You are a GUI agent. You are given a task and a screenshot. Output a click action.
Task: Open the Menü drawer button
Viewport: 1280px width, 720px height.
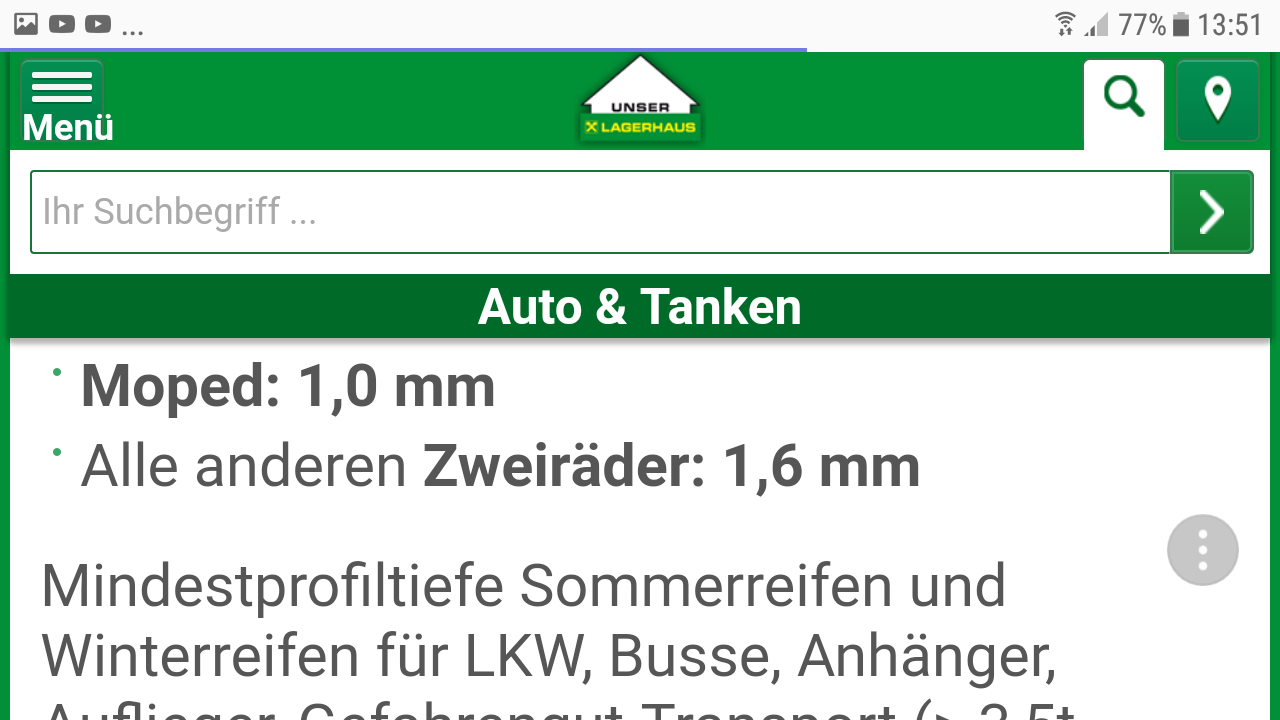(62, 102)
